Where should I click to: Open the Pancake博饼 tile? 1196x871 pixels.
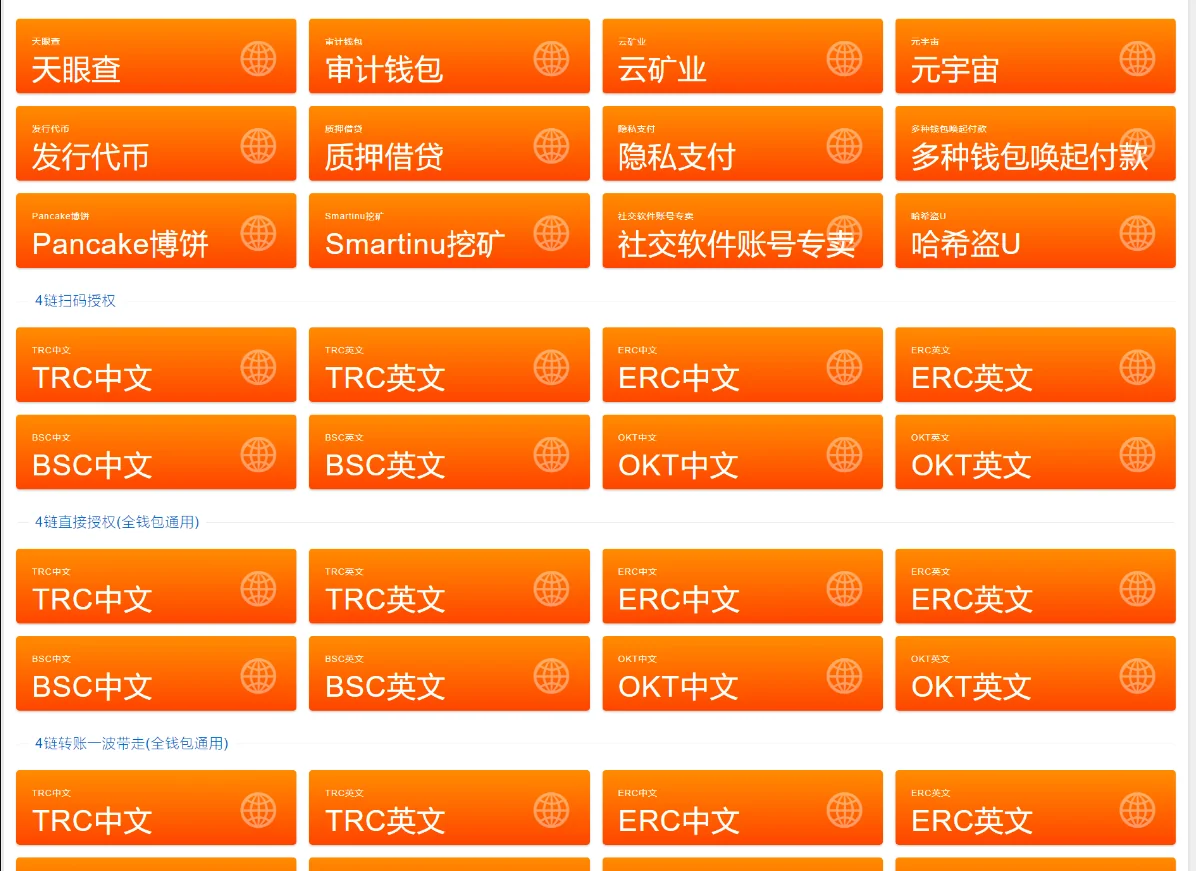(x=156, y=231)
